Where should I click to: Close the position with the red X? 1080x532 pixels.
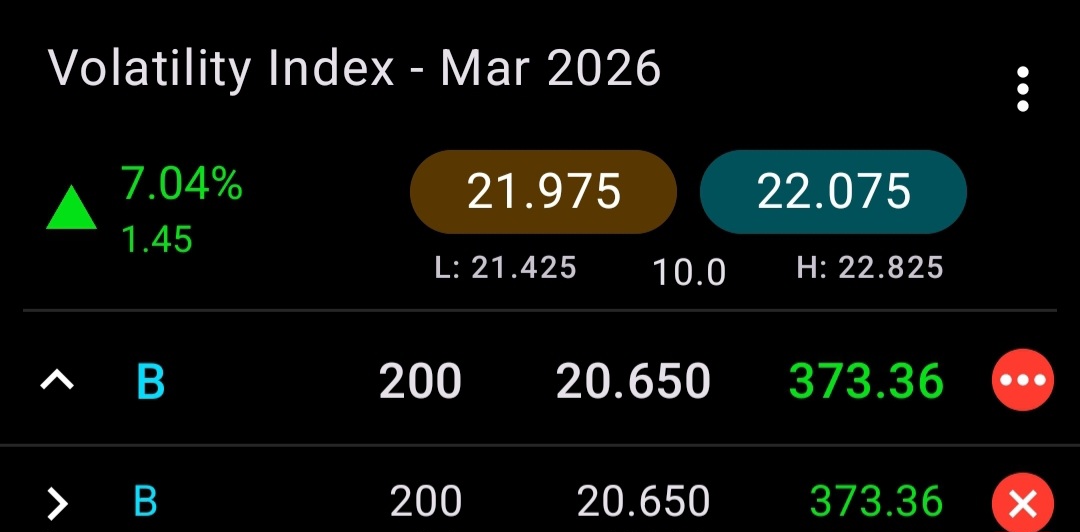click(x=1023, y=504)
